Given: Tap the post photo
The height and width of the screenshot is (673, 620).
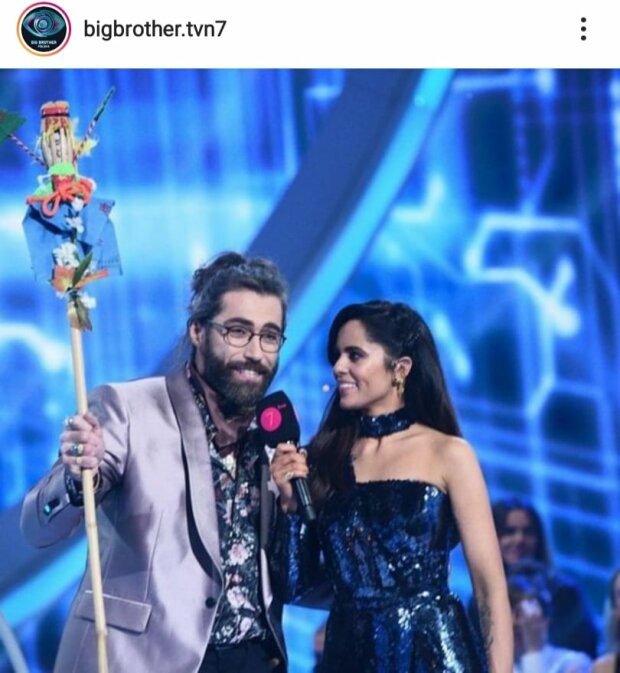Looking at the screenshot, I should pyautogui.click(x=310, y=370).
